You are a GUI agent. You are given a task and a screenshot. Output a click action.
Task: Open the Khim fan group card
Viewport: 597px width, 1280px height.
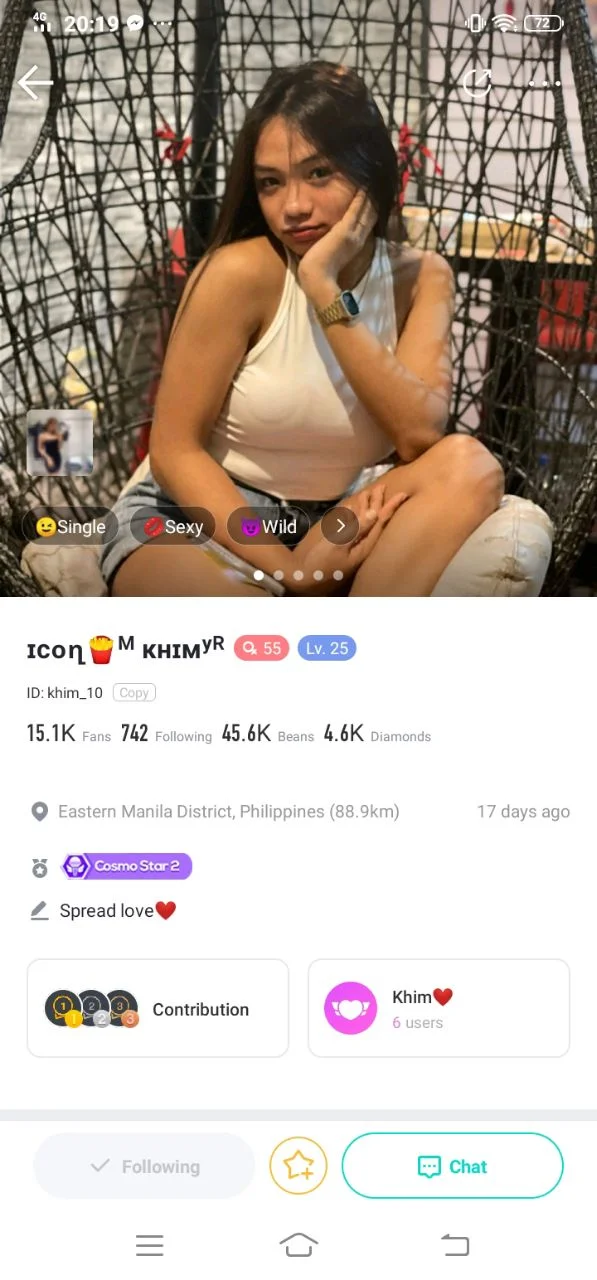pyautogui.click(x=439, y=1008)
